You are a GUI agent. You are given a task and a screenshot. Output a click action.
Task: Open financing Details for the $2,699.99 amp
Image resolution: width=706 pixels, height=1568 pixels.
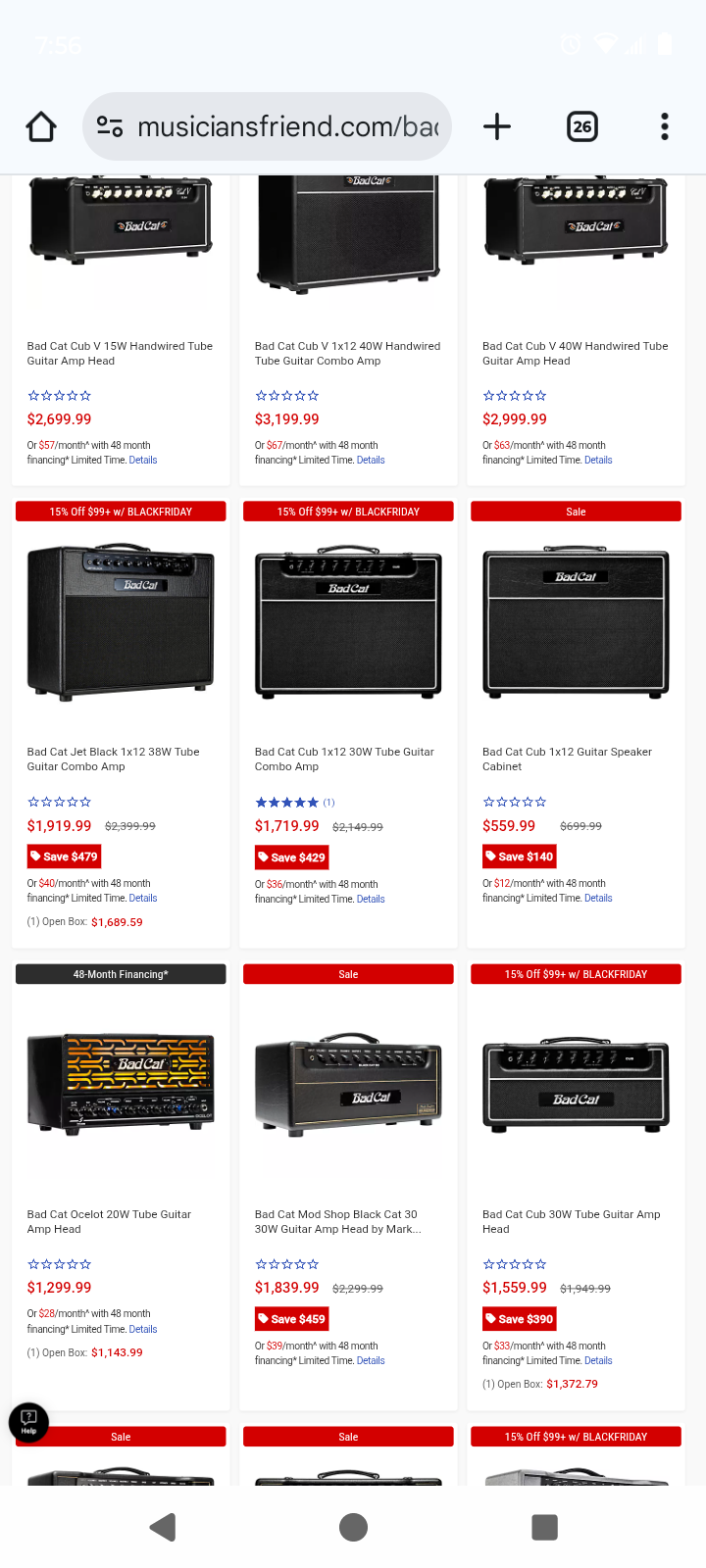tap(143, 460)
